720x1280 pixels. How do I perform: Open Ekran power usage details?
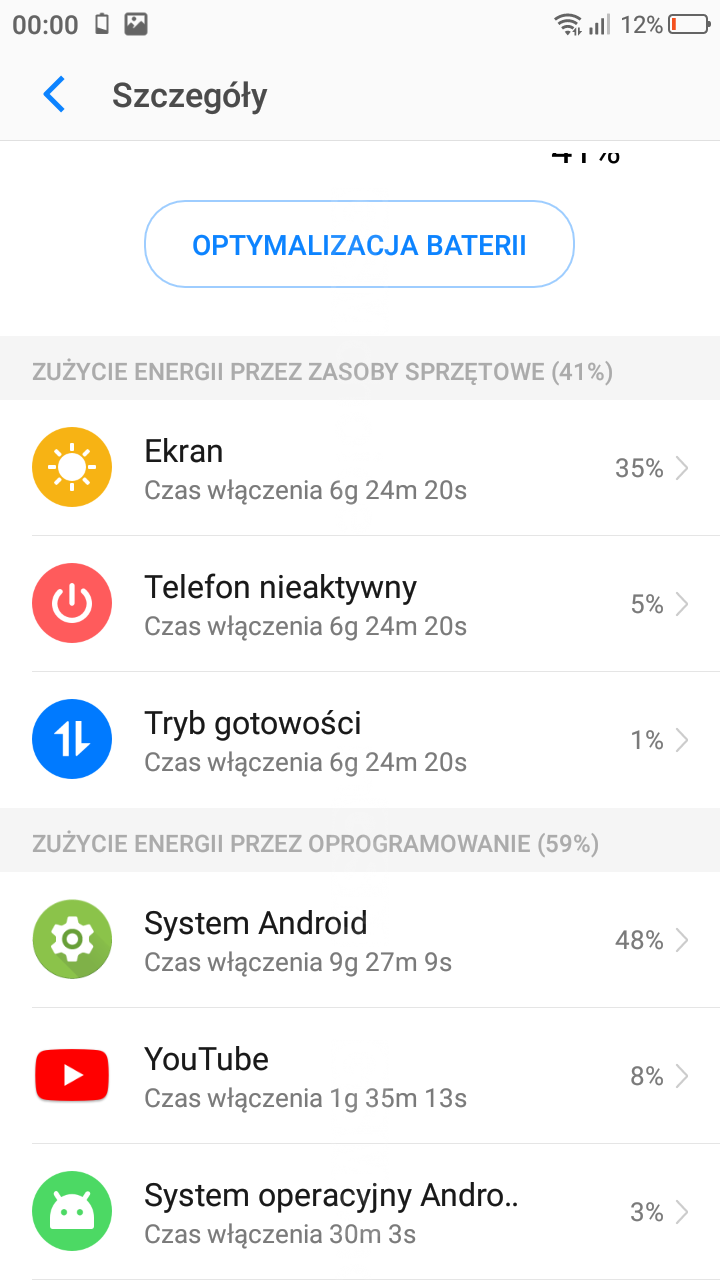click(x=360, y=468)
